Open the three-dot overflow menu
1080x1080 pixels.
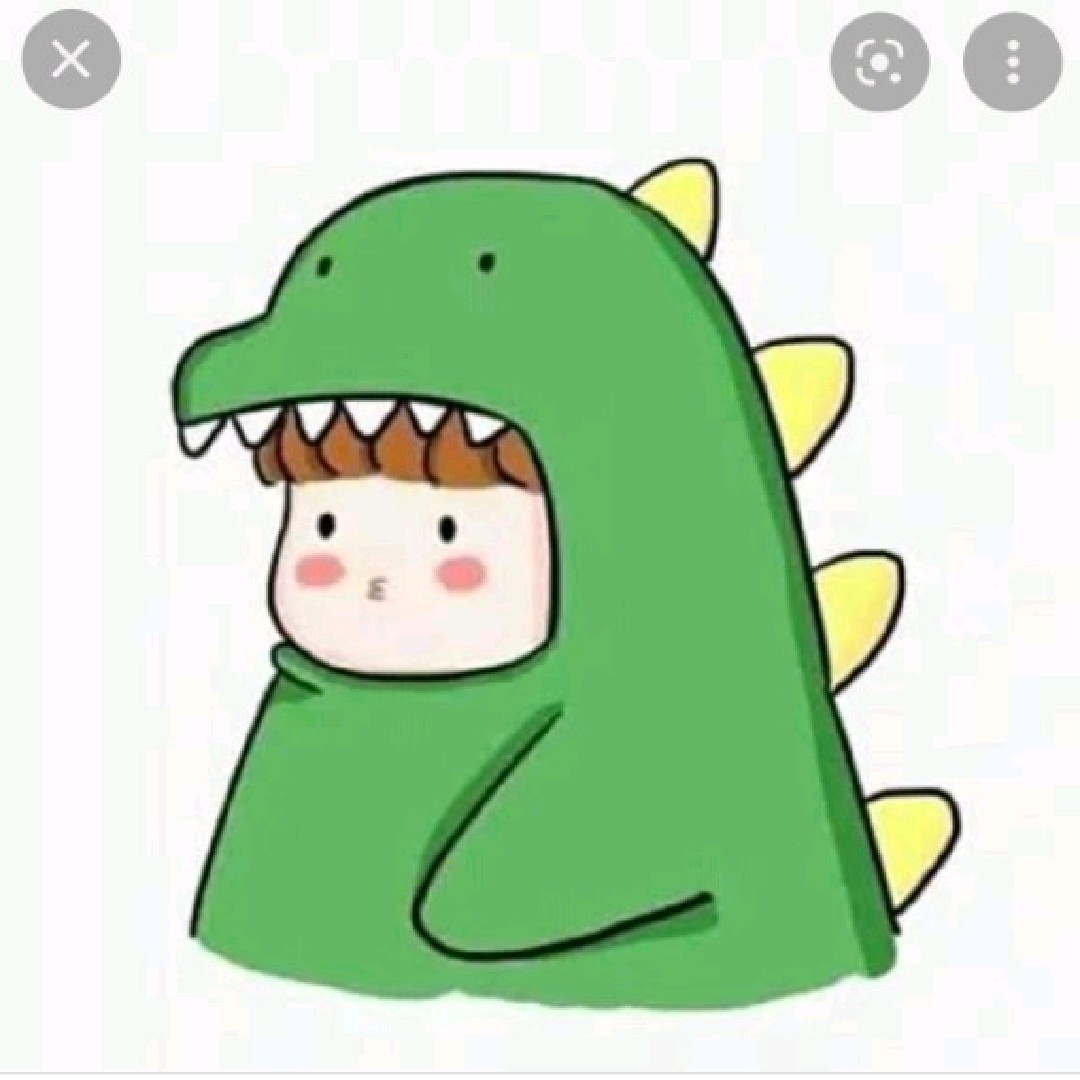[1012, 62]
